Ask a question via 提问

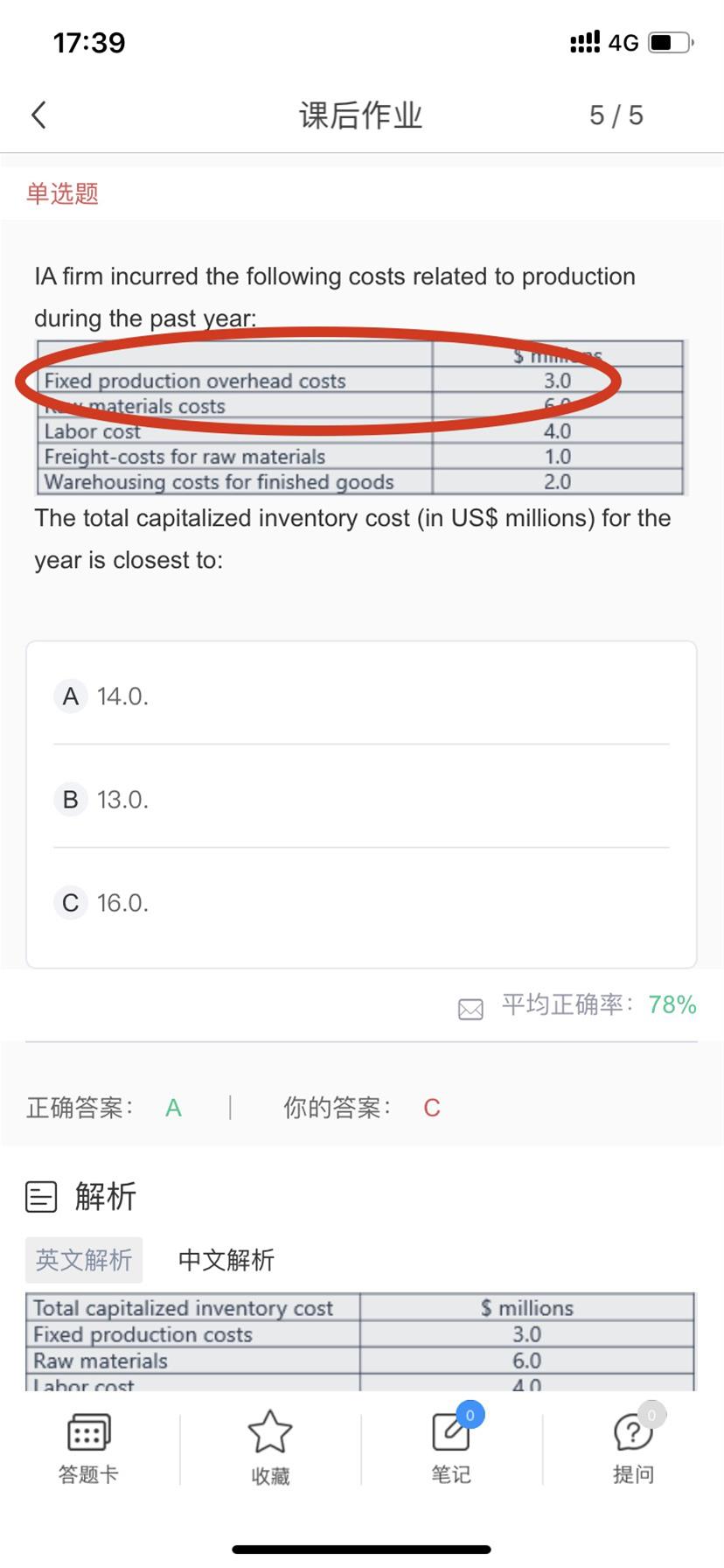pyautogui.click(x=633, y=1447)
